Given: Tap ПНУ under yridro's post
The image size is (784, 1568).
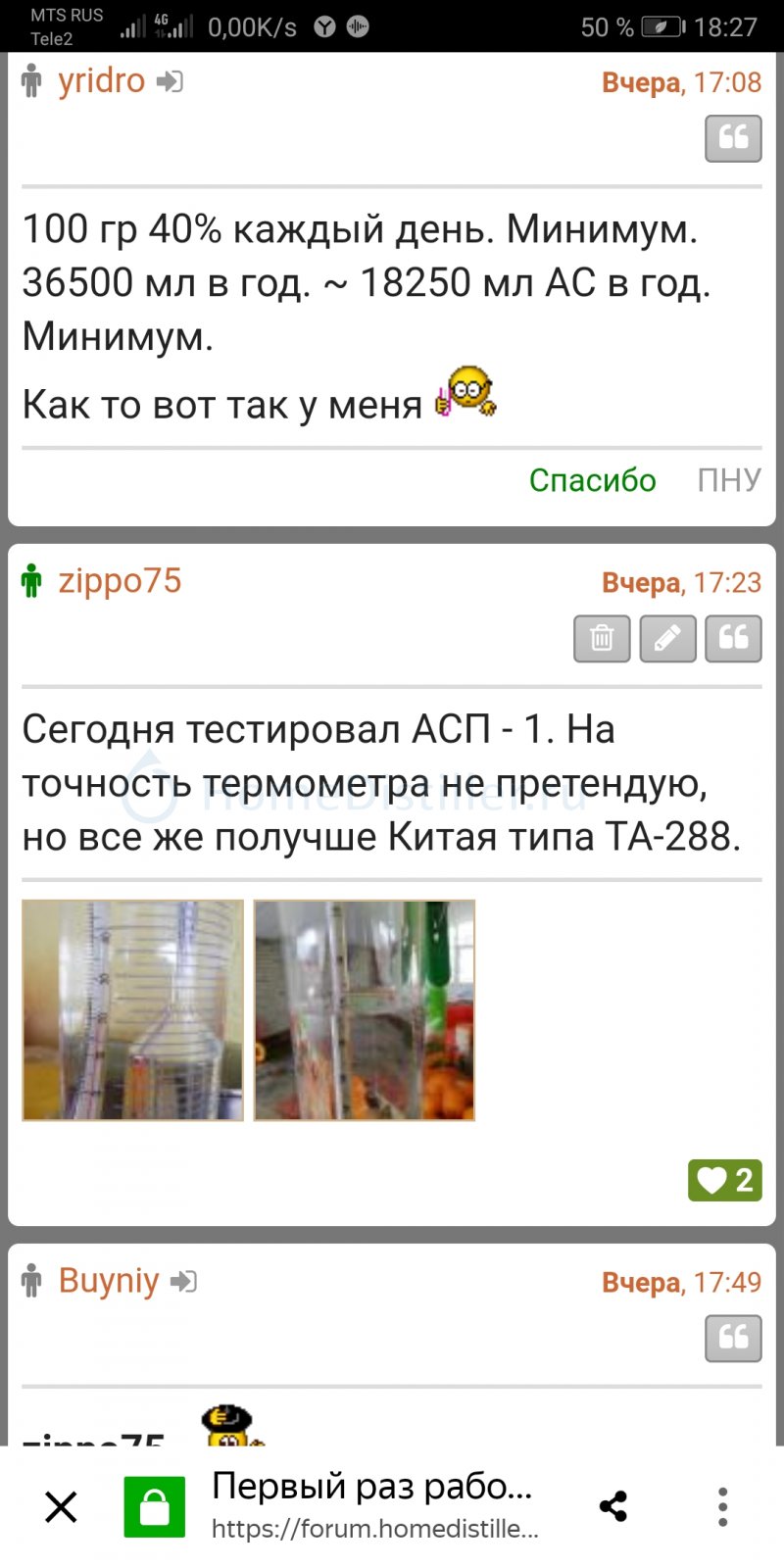Looking at the screenshot, I should (x=729, y=479).
